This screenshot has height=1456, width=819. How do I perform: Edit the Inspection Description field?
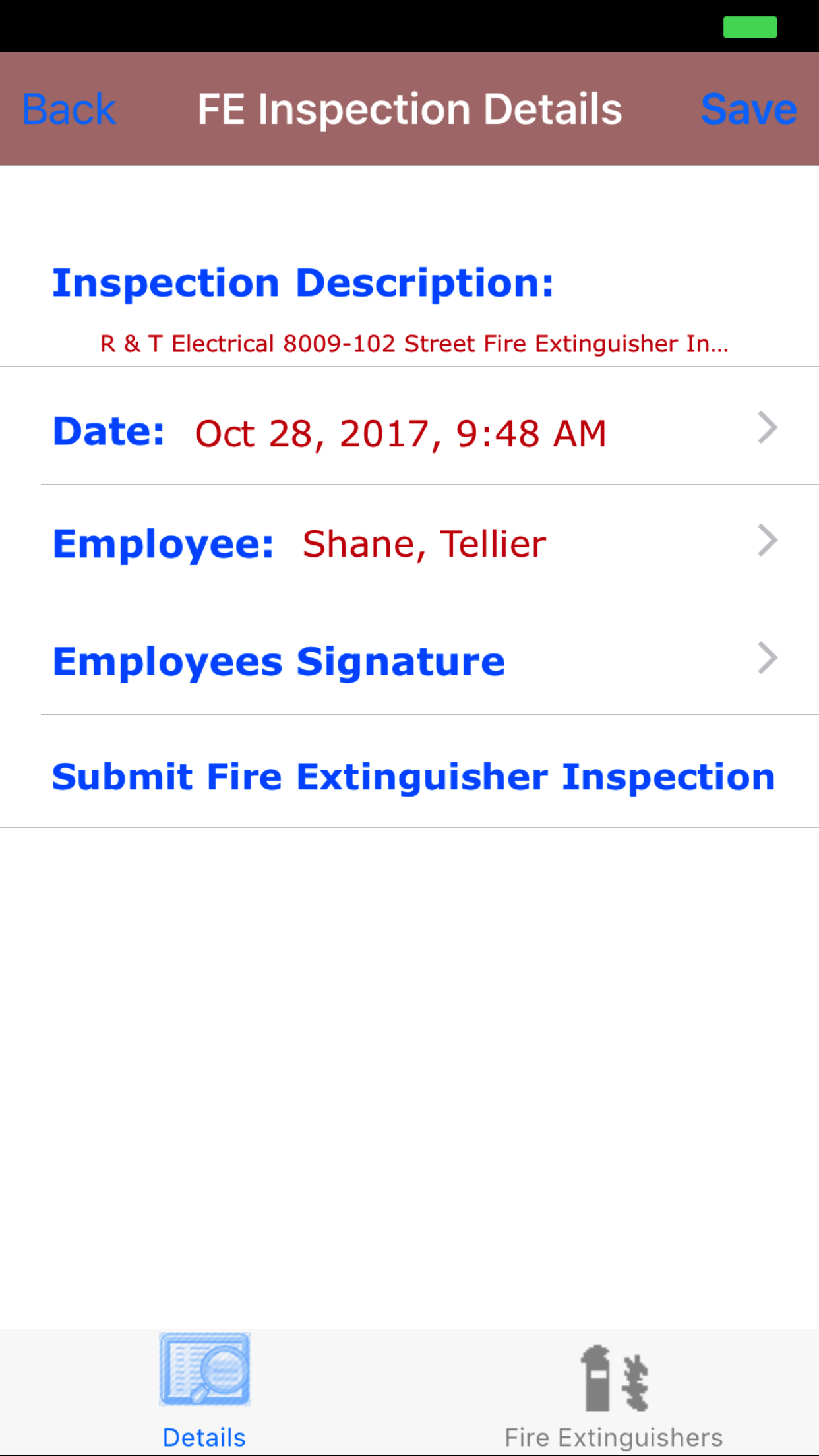point(413,343)
